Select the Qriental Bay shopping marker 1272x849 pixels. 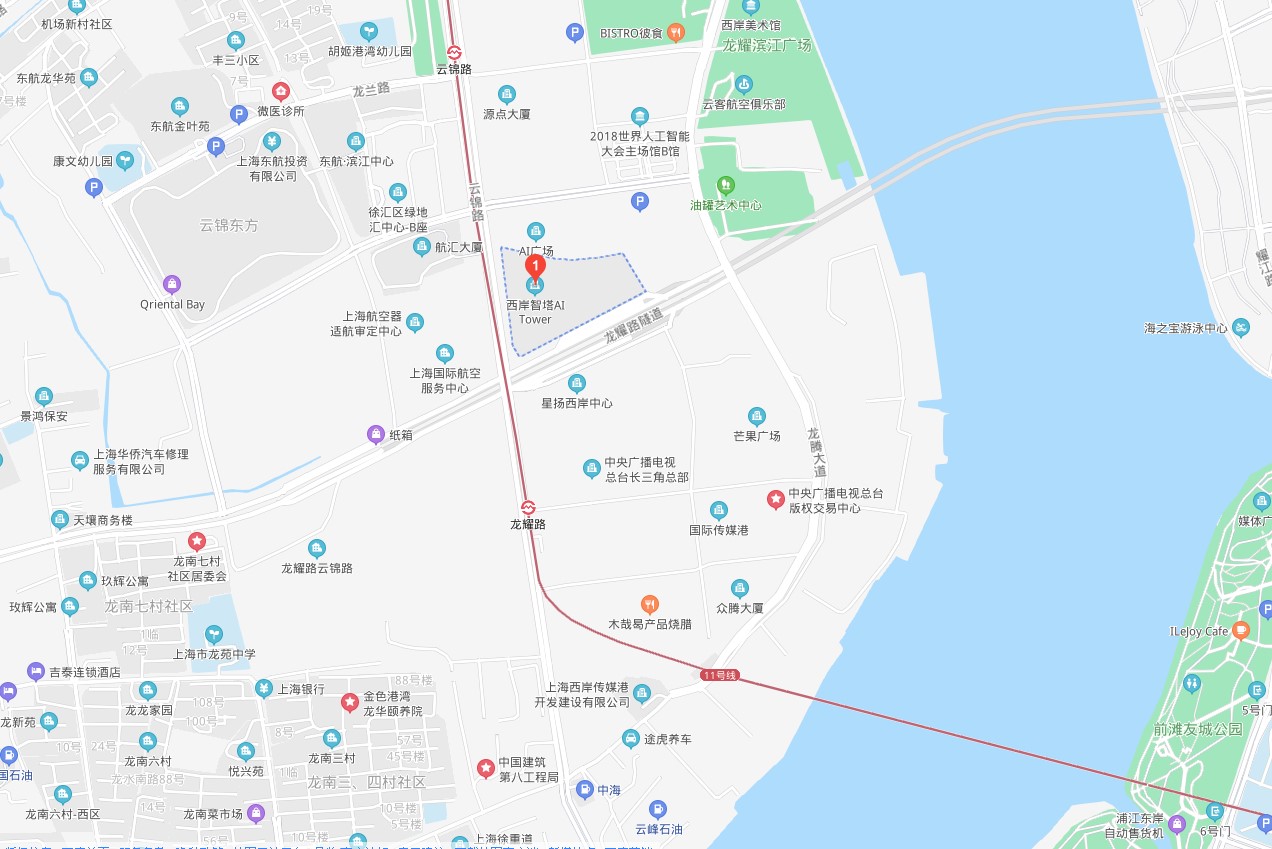(172, 285)
